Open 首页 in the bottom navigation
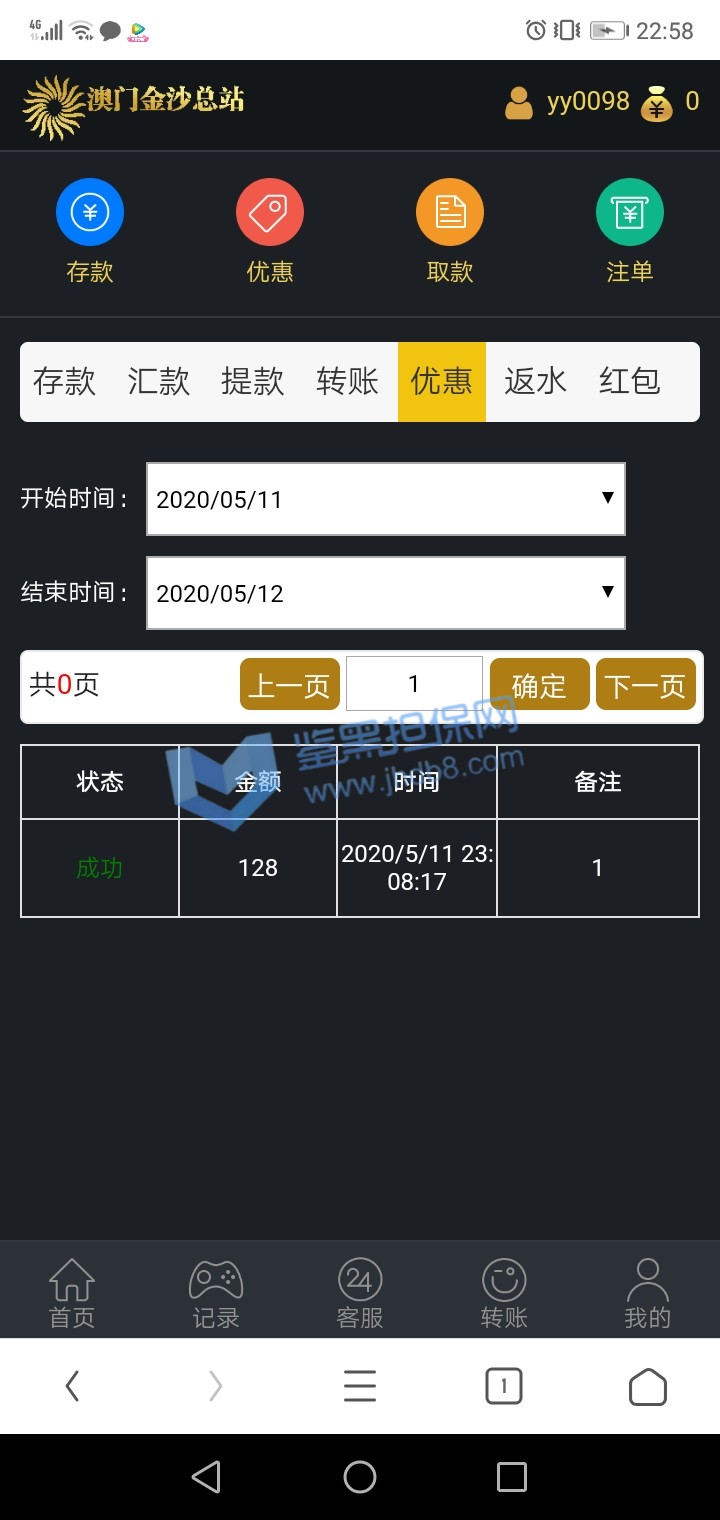 coord(72,1293)
